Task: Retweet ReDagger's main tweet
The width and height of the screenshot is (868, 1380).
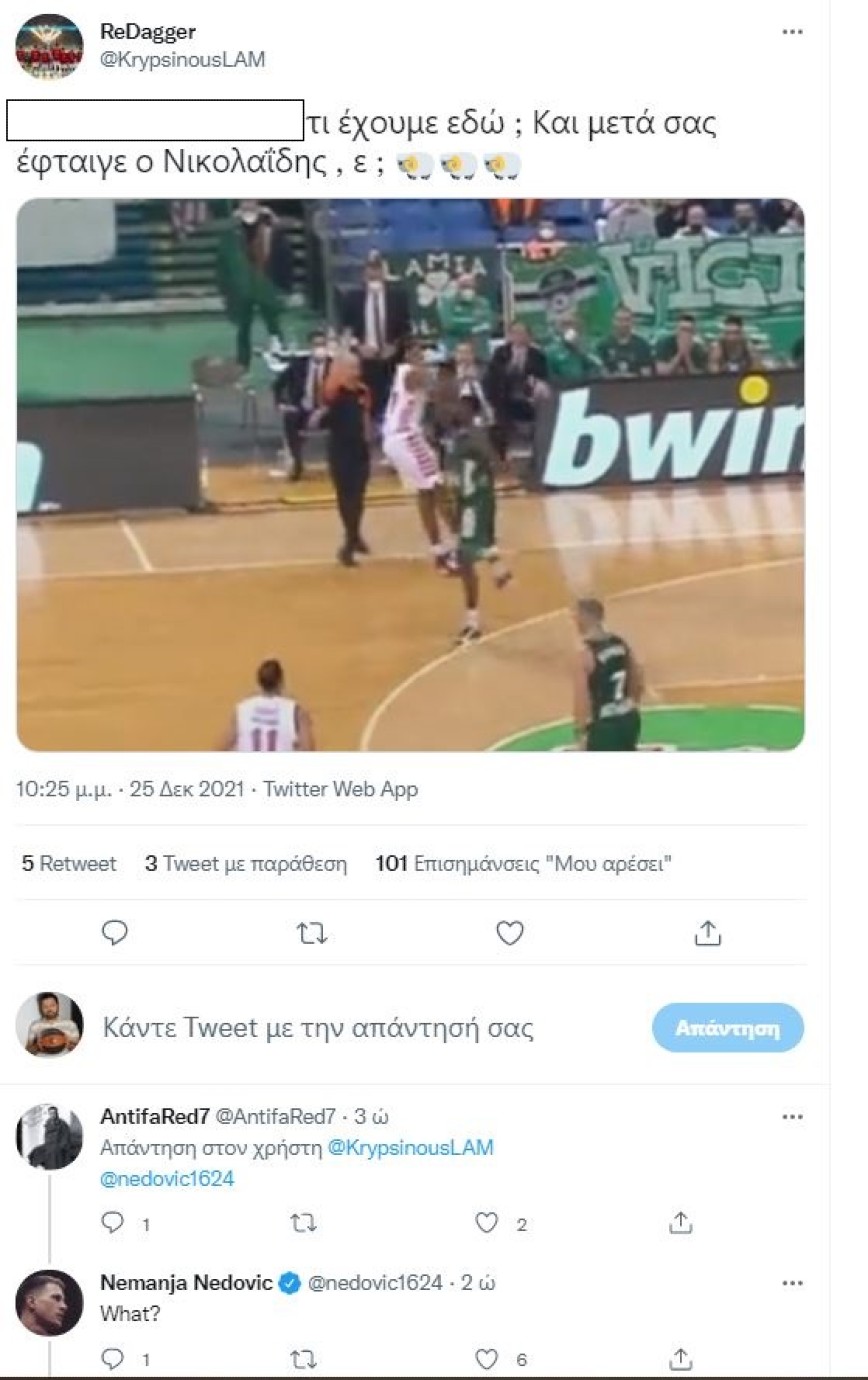Action: click(x=312, y=933)
